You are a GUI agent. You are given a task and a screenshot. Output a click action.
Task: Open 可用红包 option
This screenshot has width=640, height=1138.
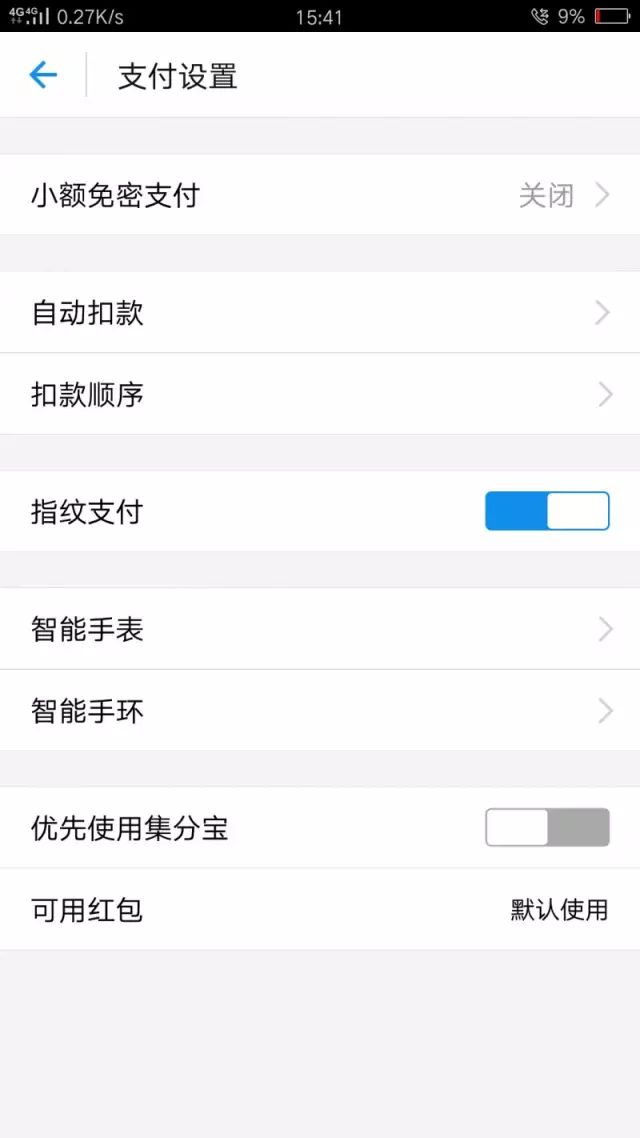pos(320,909)
